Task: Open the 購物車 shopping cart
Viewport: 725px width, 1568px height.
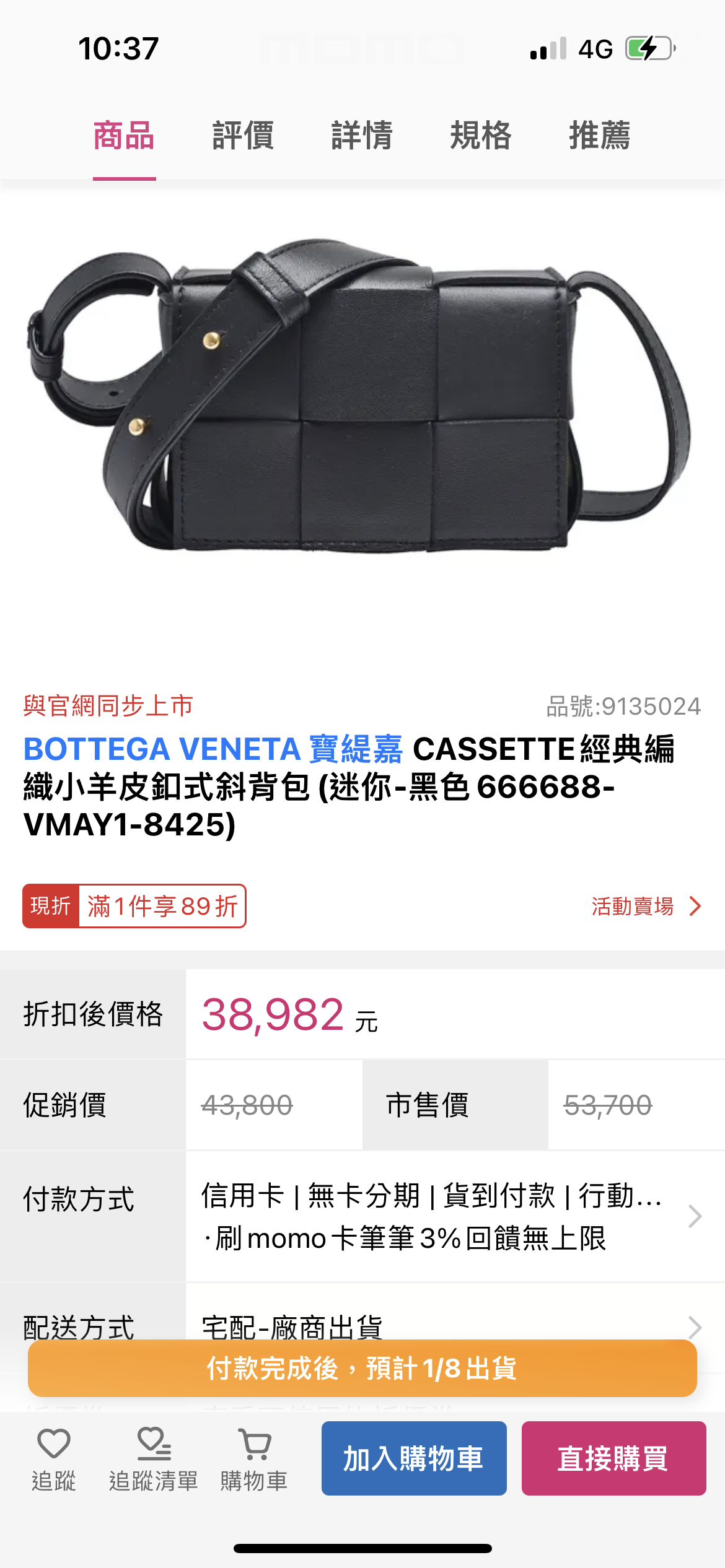Action: (254, 1457)
